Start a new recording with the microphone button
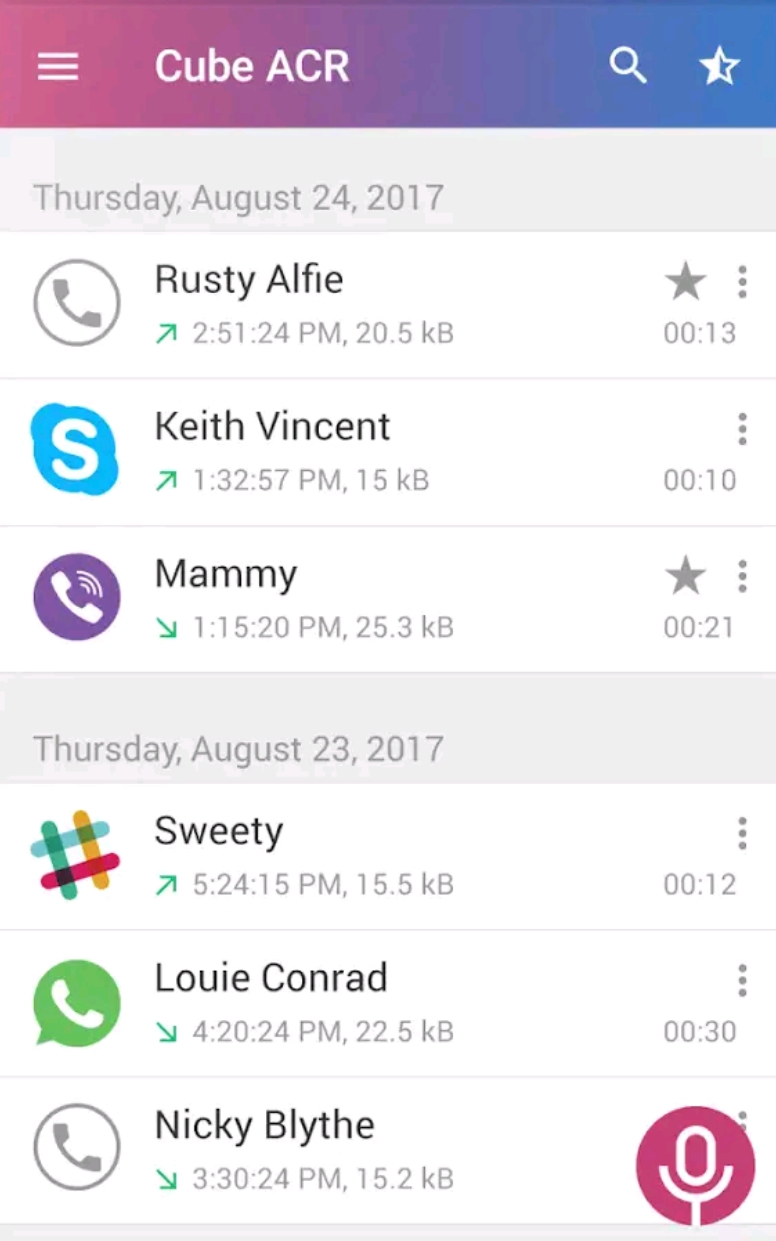Screen dimensions: 776x1241 (694, 1163)
